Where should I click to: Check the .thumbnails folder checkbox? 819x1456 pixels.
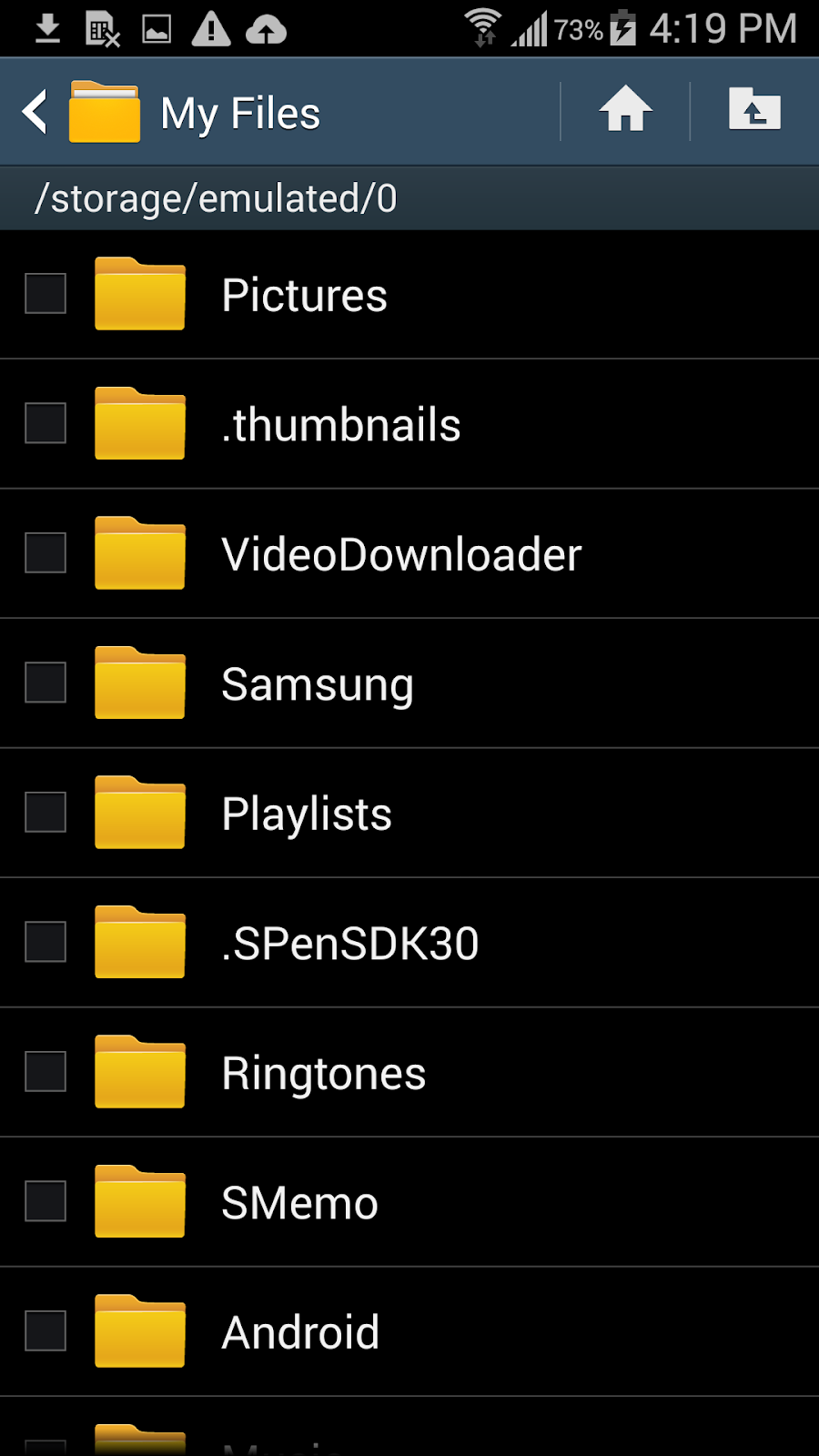[x=45, y=423]
